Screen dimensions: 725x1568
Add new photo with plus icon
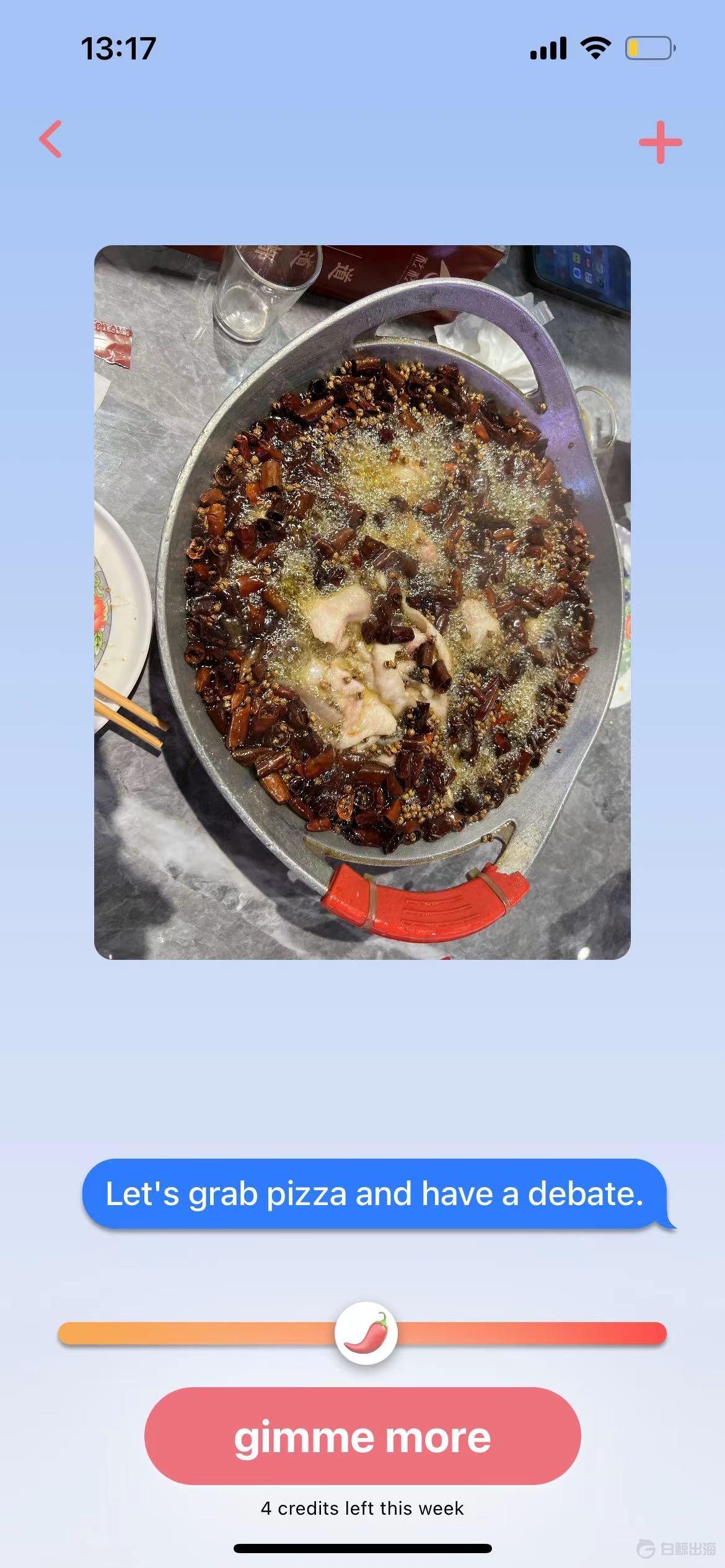660,142
